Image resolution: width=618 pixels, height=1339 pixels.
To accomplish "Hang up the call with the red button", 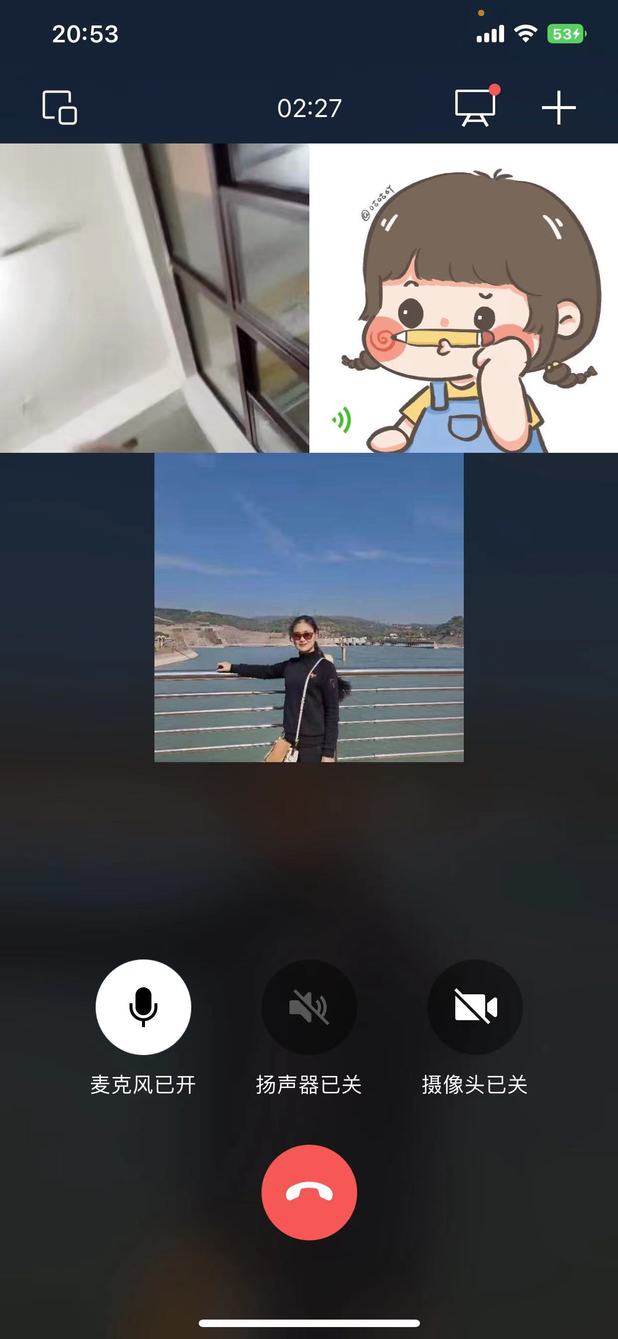I will point(309,1192).
